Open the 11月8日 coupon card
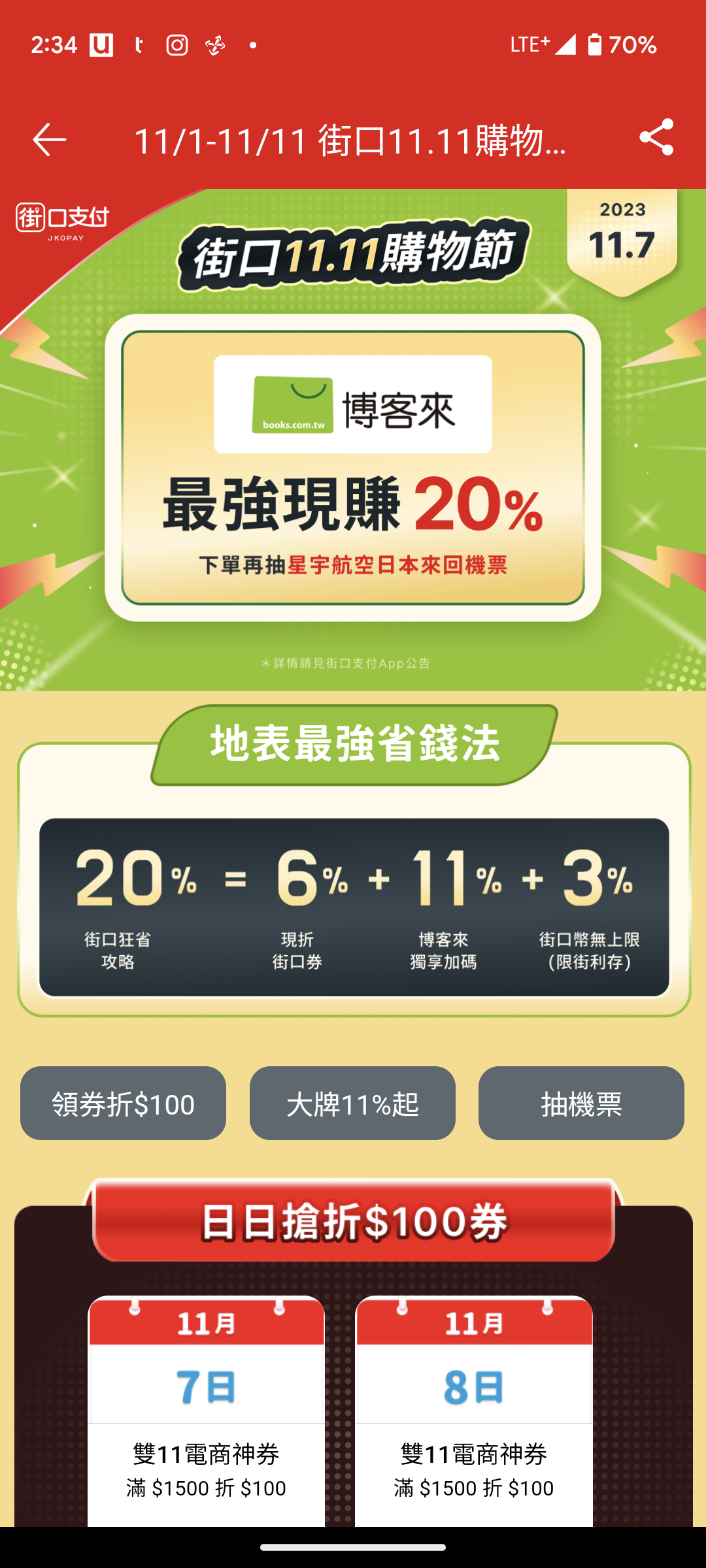Screen dimensions: 706x1568 coord(474,1411)
